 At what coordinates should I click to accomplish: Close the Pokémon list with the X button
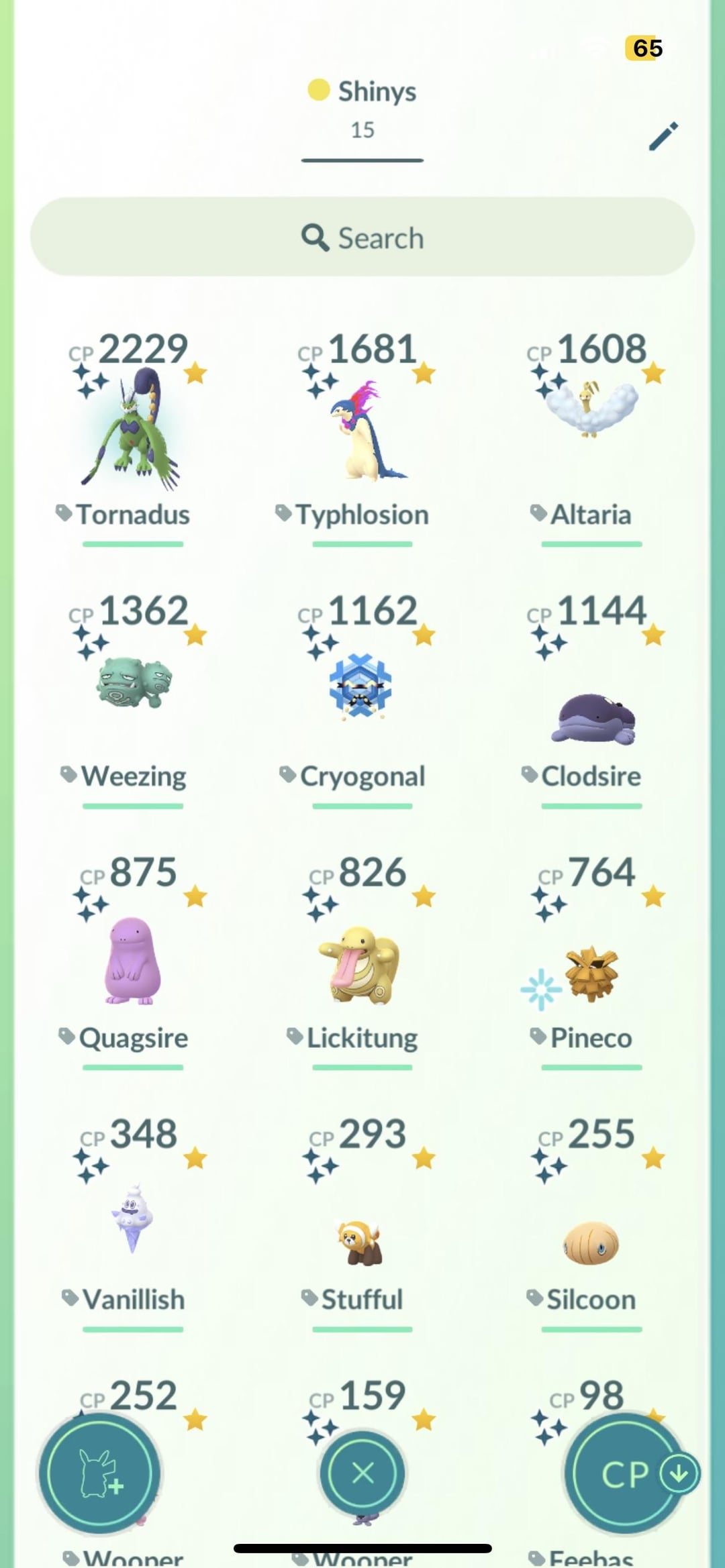pos(362,1473)
